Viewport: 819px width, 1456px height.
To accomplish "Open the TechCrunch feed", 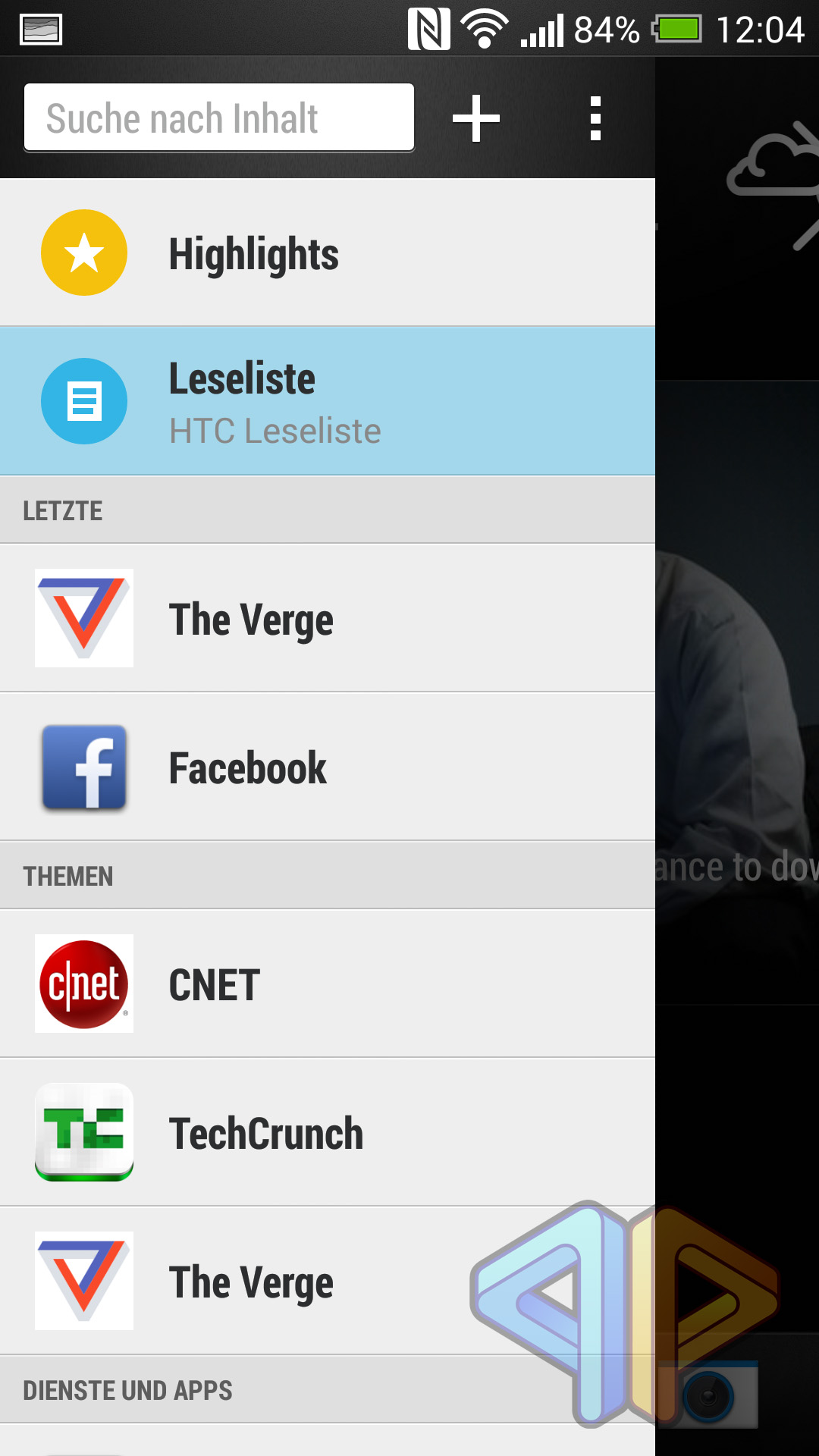I will (328, 1132).
